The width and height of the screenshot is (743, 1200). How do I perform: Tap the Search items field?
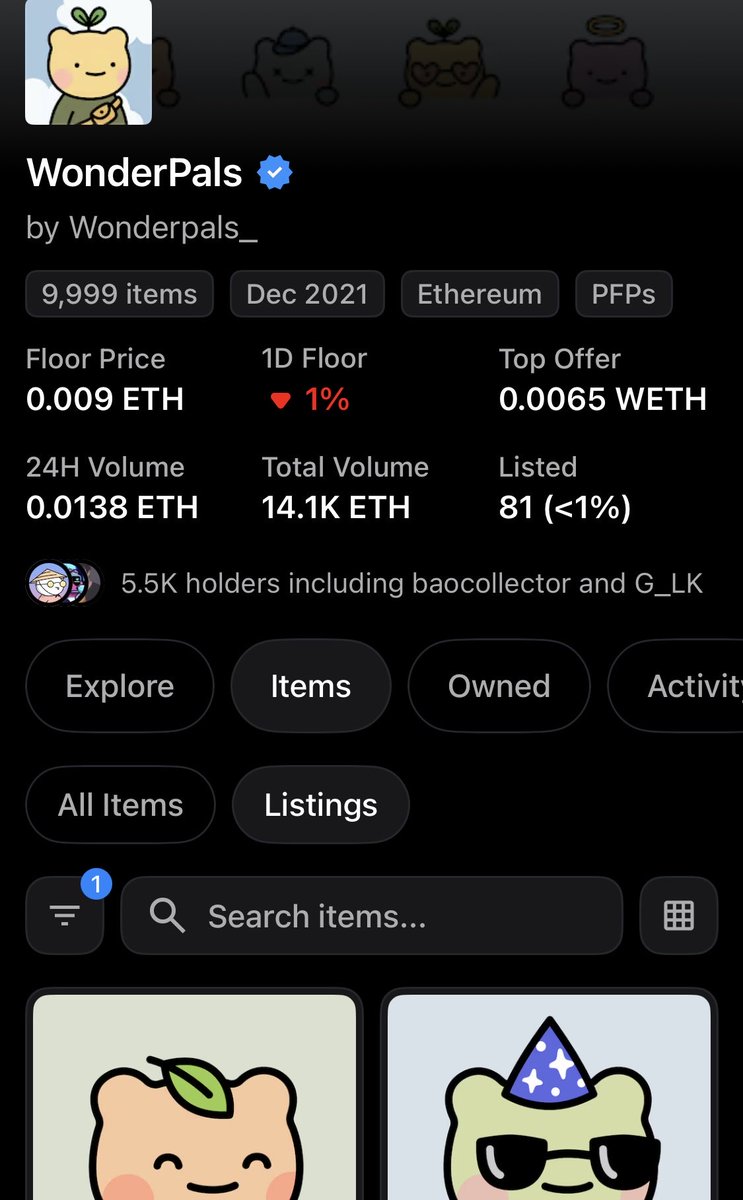tap(372, 915)
